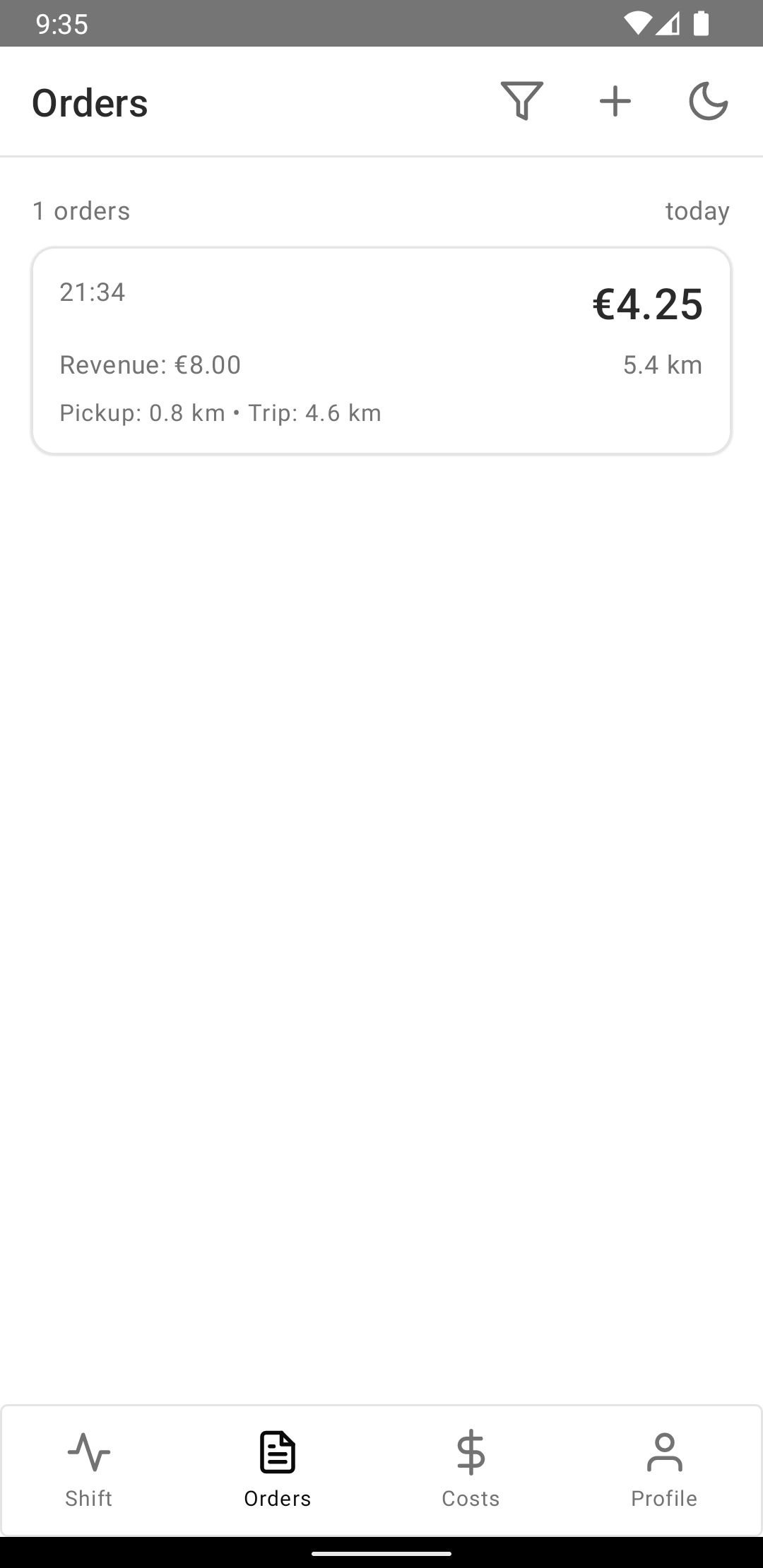Open the orders filter icon
The height and width of the screenshot is (1568, 763).
[521, 100]
